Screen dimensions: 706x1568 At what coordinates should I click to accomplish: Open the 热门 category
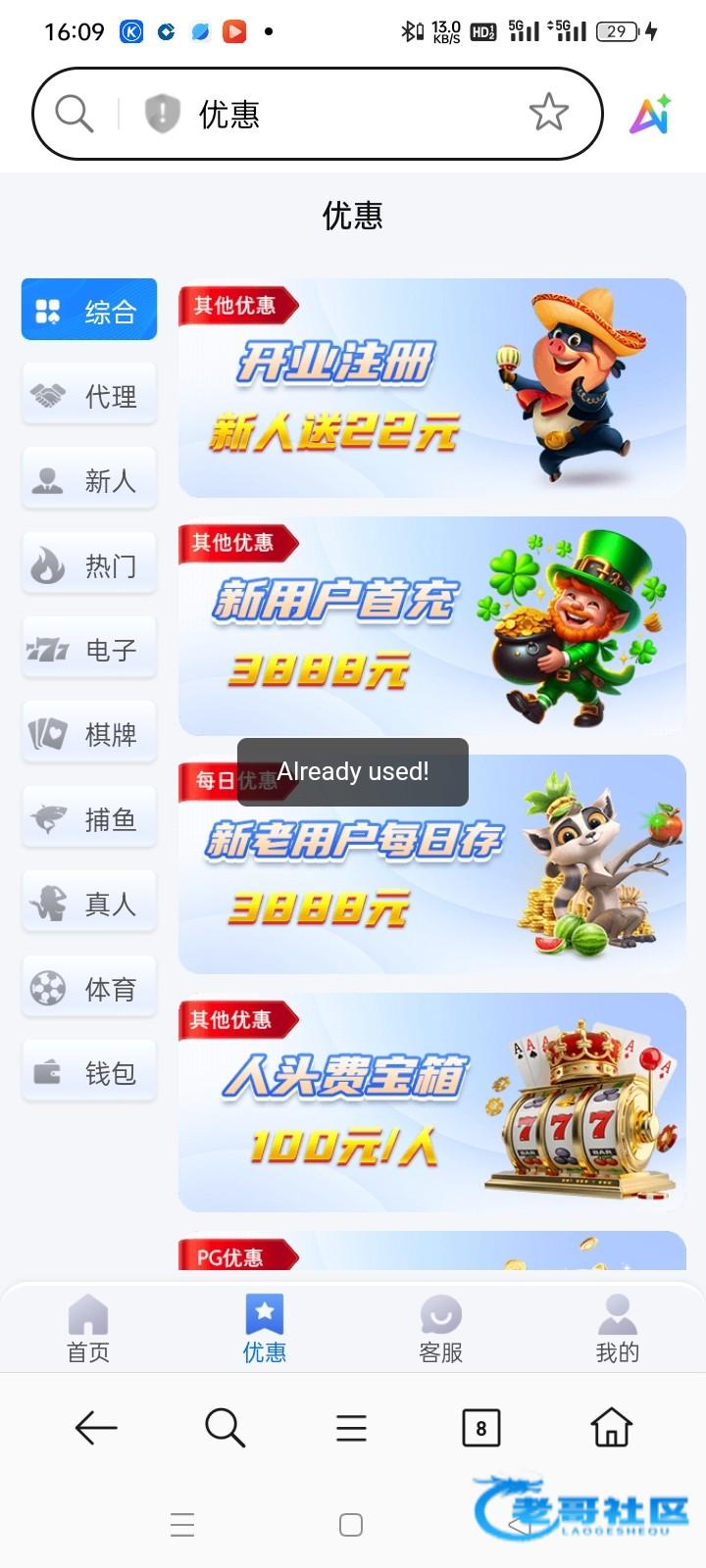coord(89,565)
